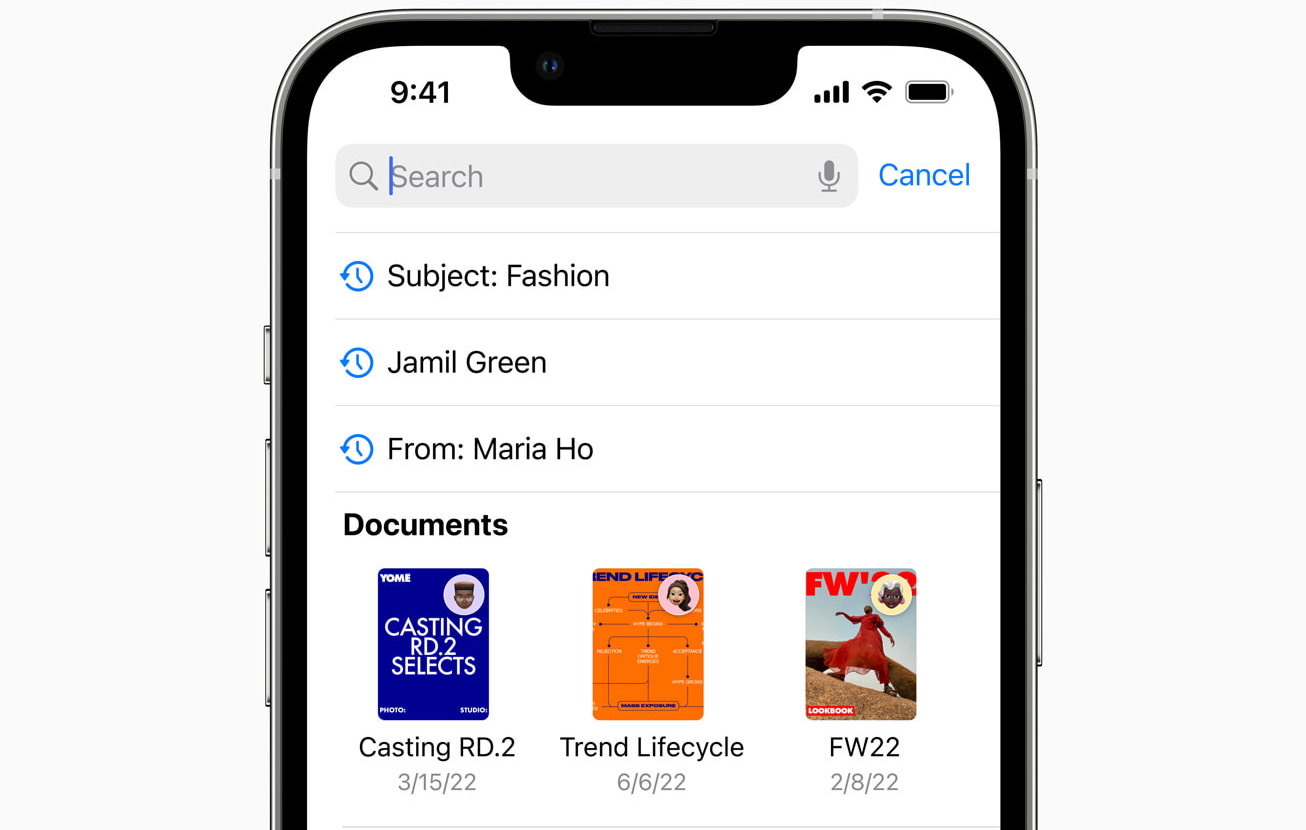Image resolution: width=1306 pixels, height=830 pixels.
Task: Select recent search From: Maria Ho
Action: (x=490, y=449)
